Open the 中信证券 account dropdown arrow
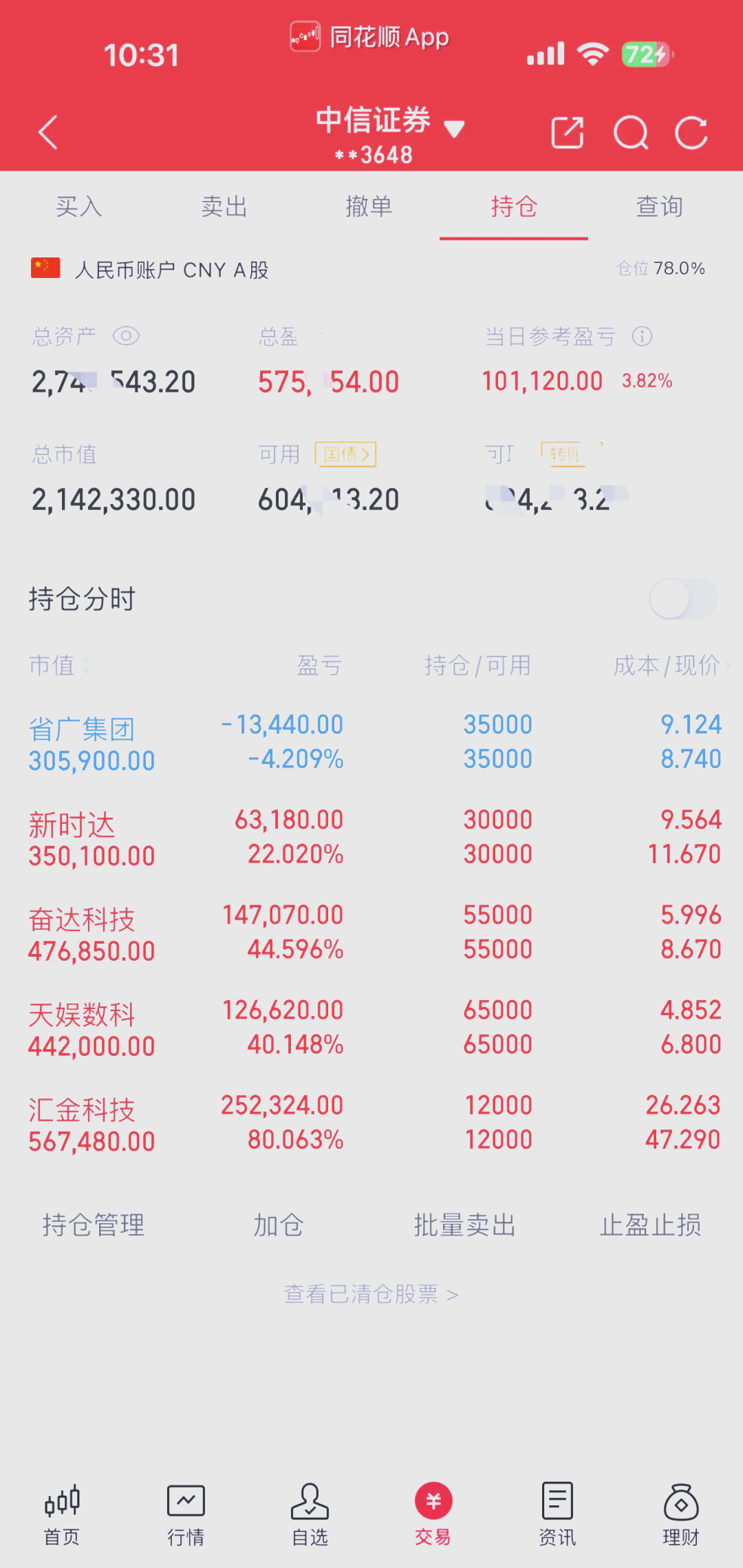Viewport: 743px width, 1568px height. [x=454, y=128]
